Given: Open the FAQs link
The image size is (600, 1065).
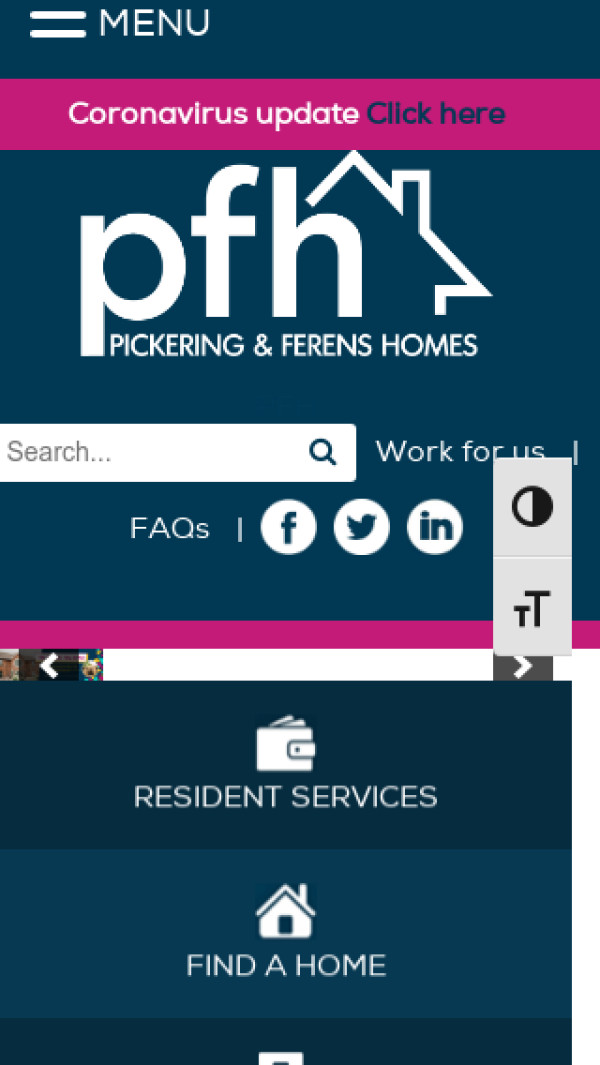Looking at the screenshot, I should [170, 528].
